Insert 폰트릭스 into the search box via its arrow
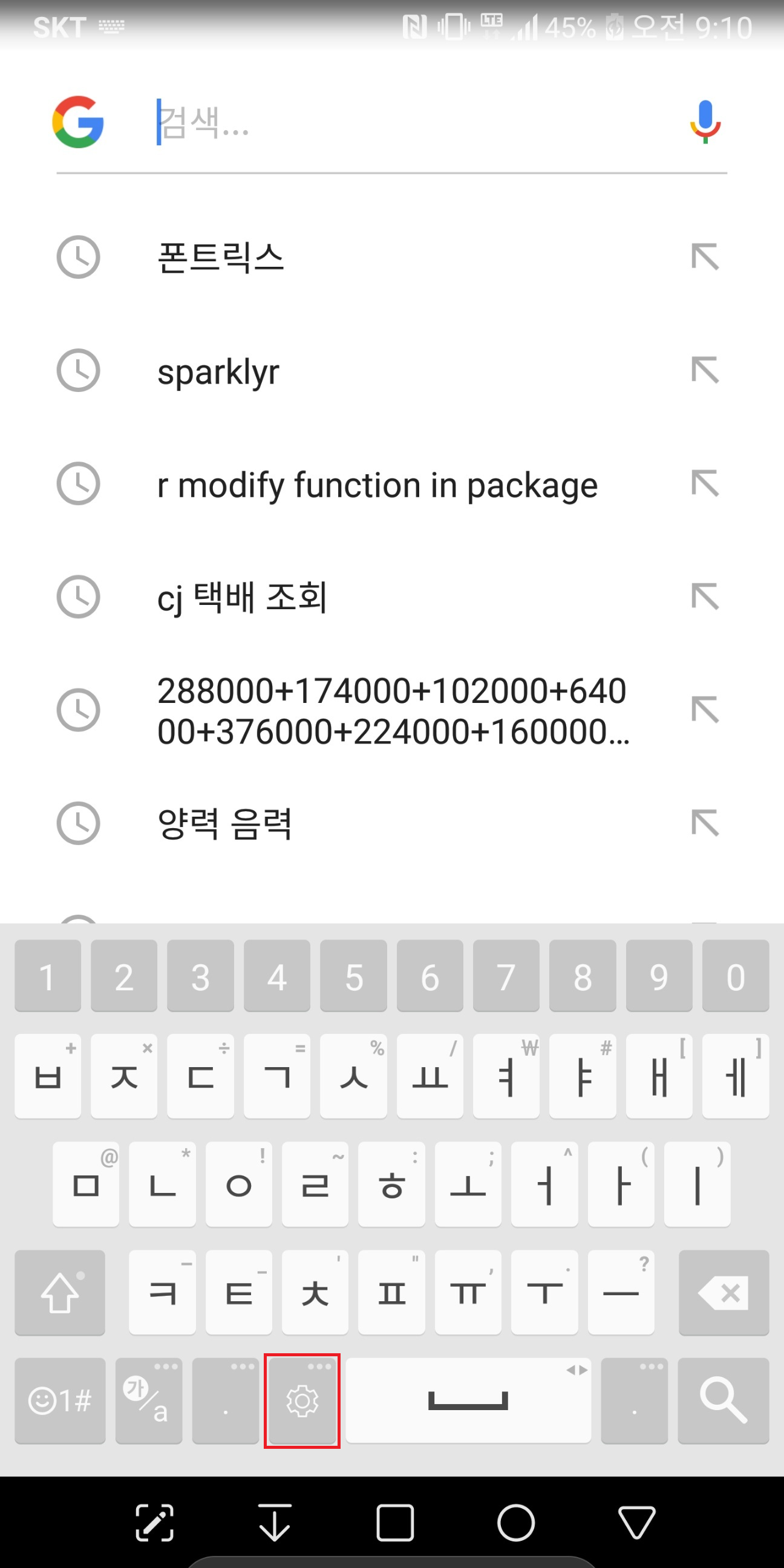 [705, 256]
